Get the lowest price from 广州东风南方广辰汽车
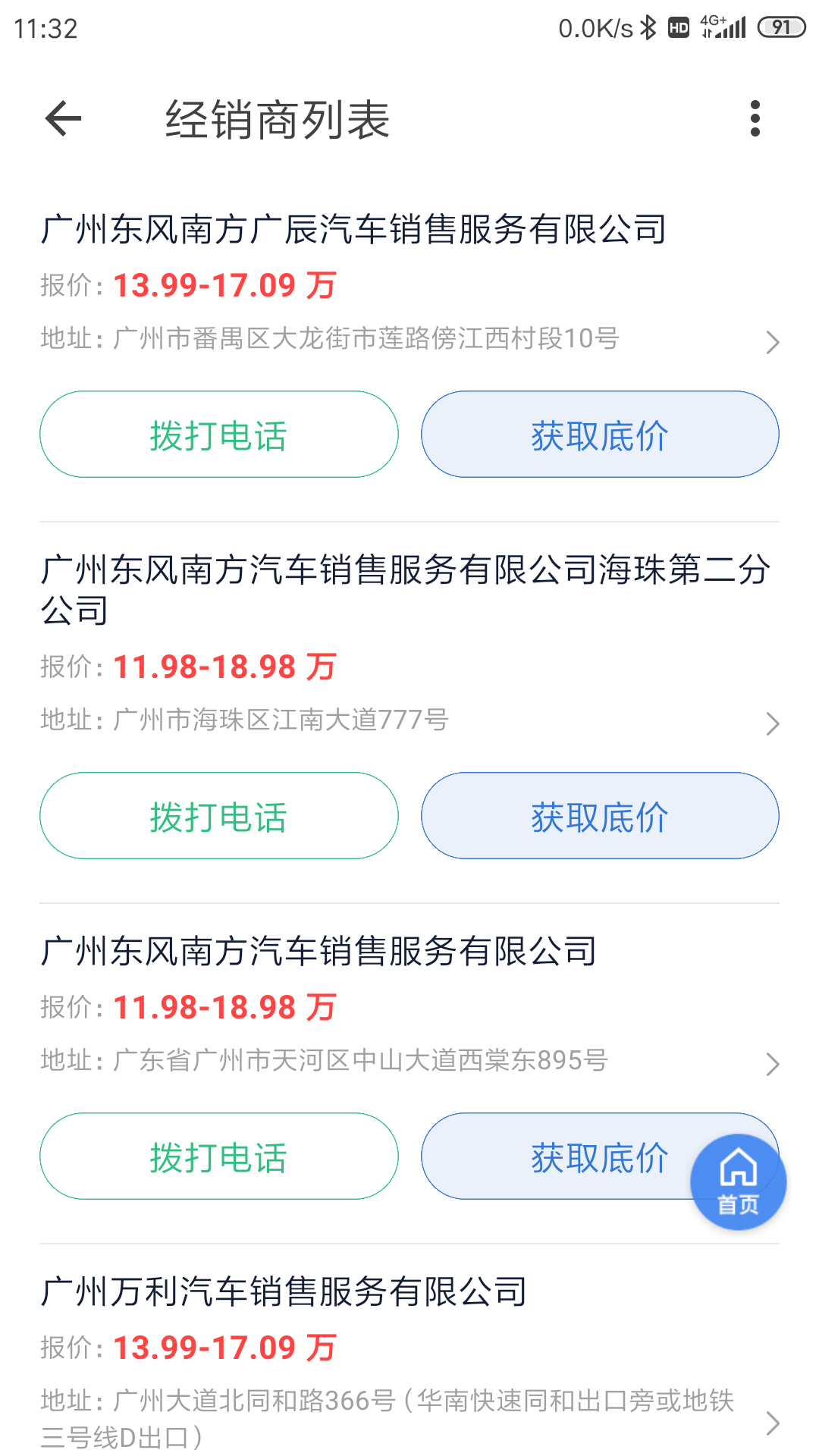Image resolution: width=819 pixels, height=1456 pixels. click(x=599, y=435)
